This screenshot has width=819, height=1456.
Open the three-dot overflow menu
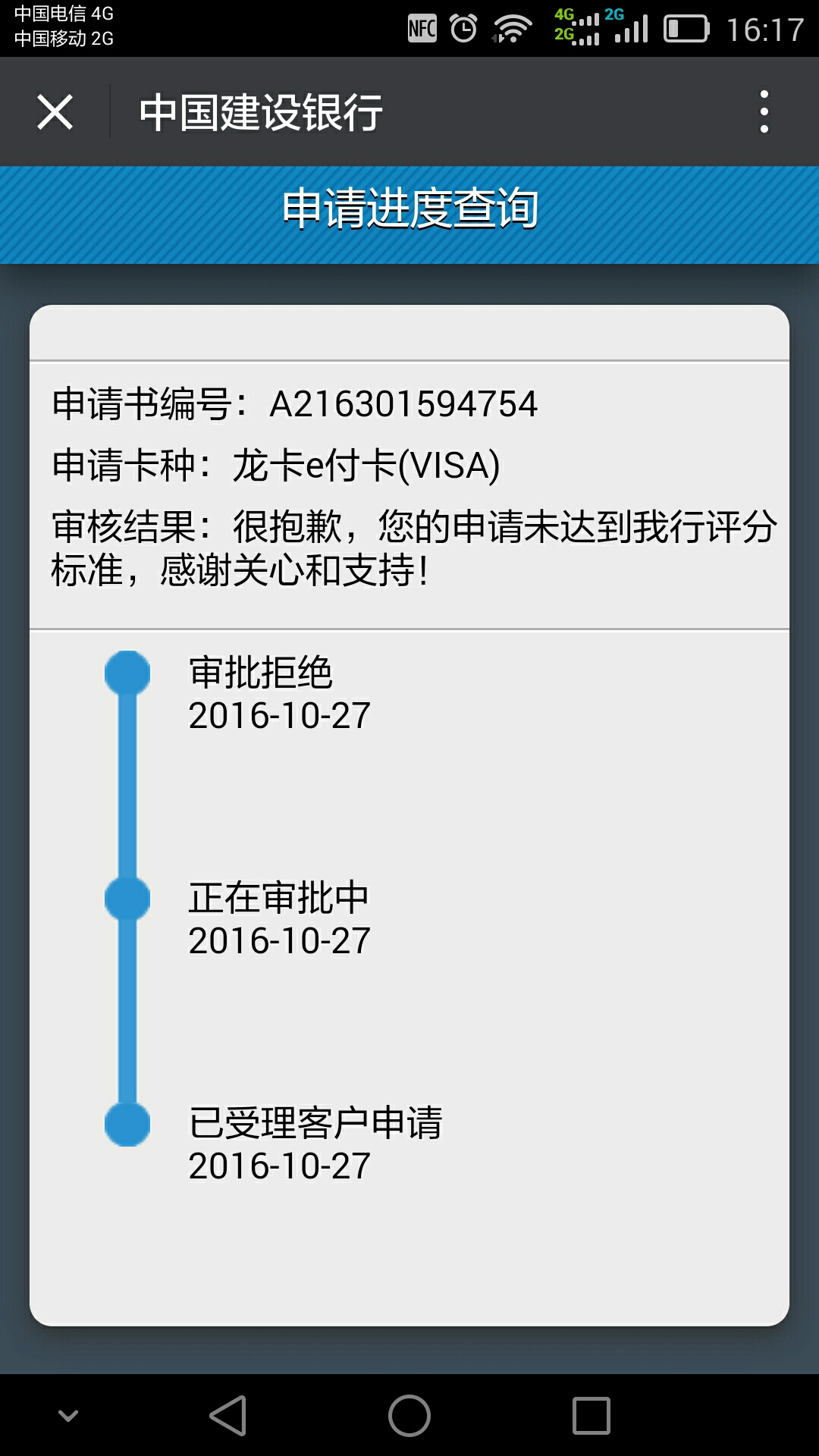tap(764, 111)
